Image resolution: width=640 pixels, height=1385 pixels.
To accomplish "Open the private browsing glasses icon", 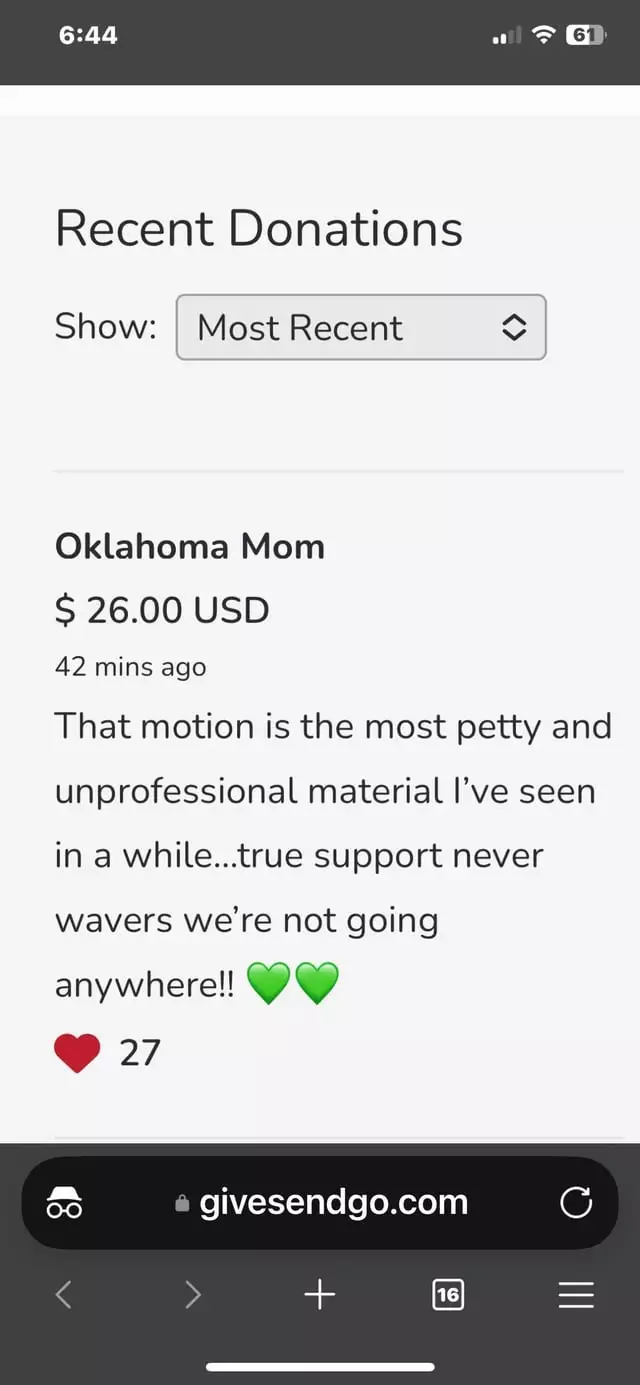I will click(x=64, y=1203).
